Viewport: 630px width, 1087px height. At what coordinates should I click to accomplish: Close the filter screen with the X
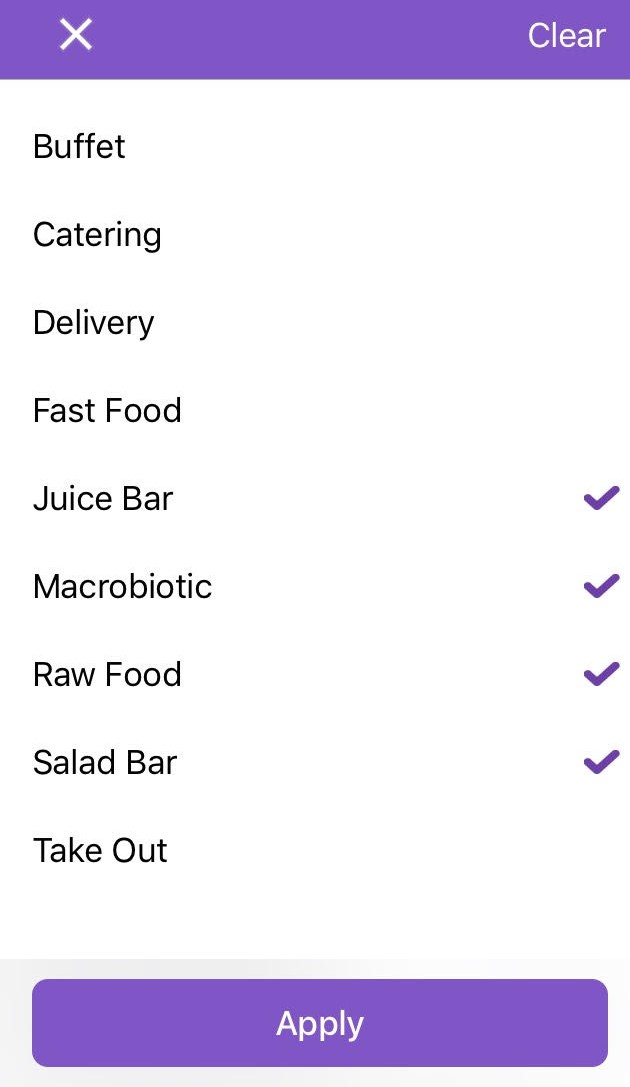click(x=76, y=35)
